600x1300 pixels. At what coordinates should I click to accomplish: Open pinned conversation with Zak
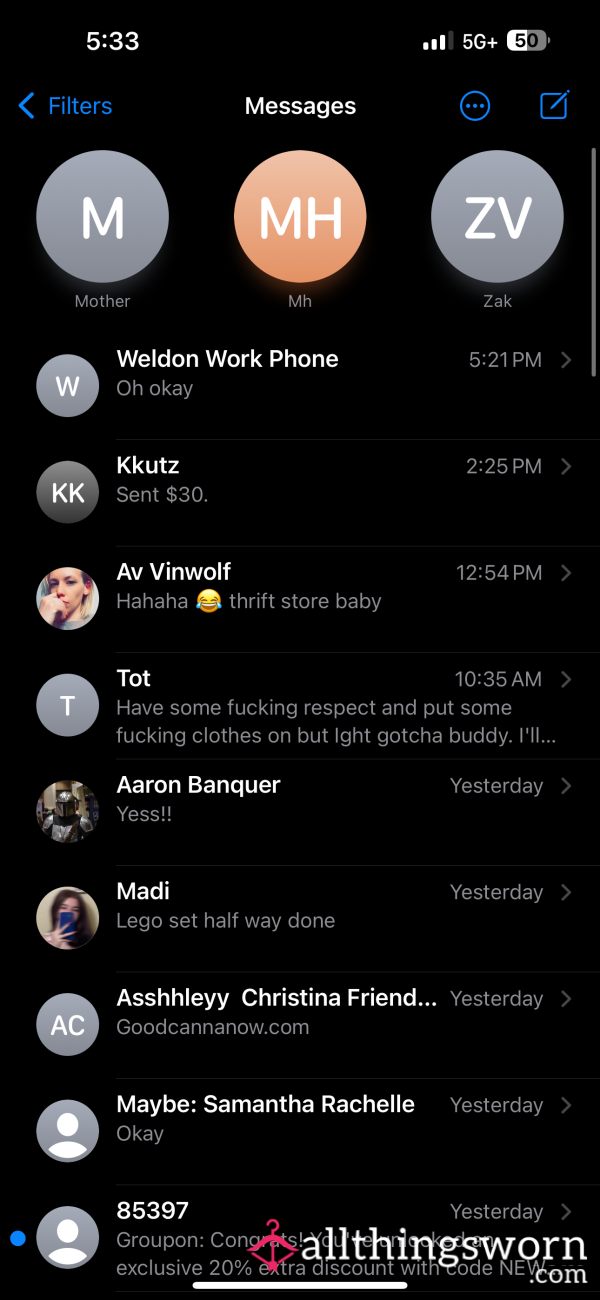497,230
